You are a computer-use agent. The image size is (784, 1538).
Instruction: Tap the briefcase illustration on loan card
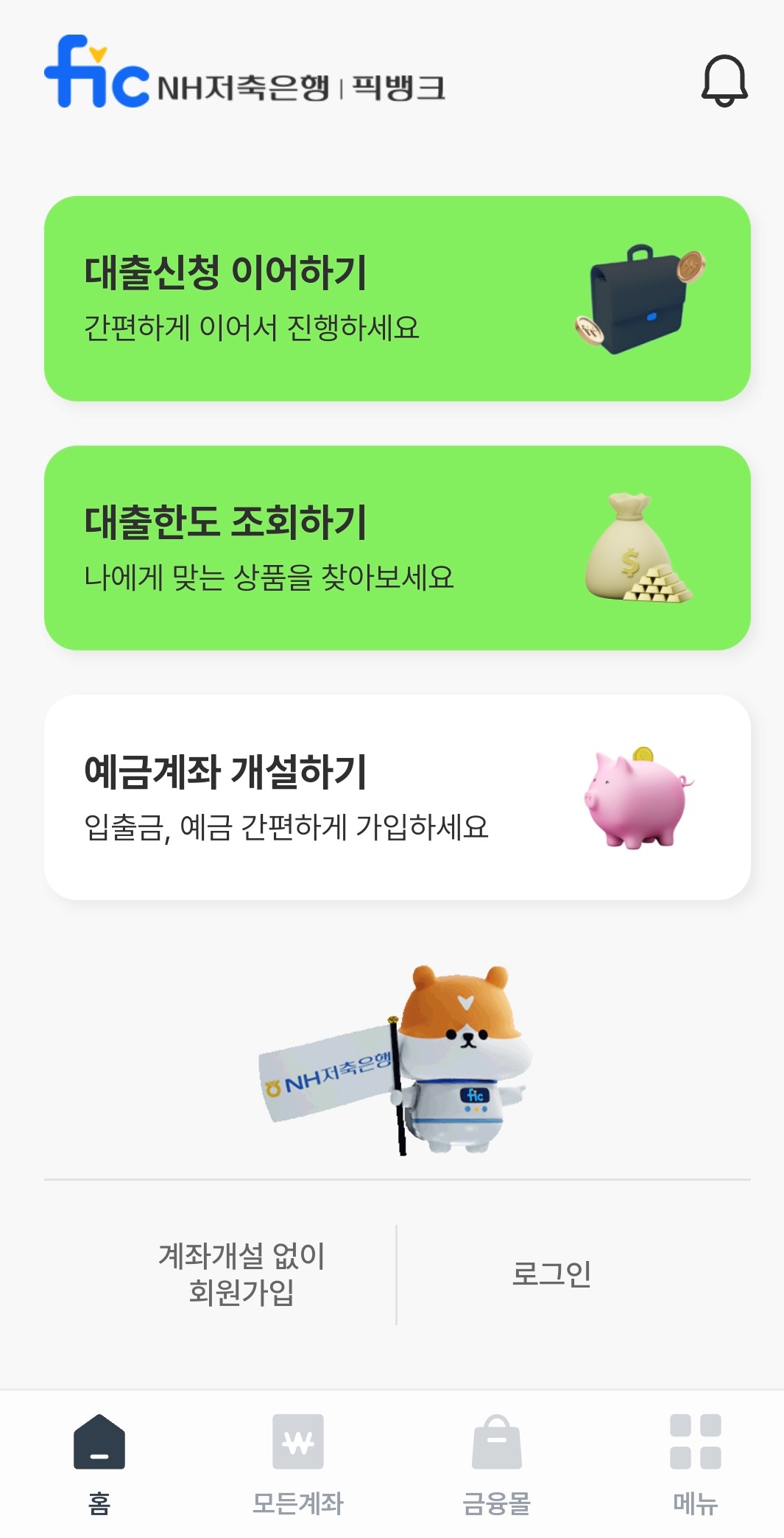[640, 296]
